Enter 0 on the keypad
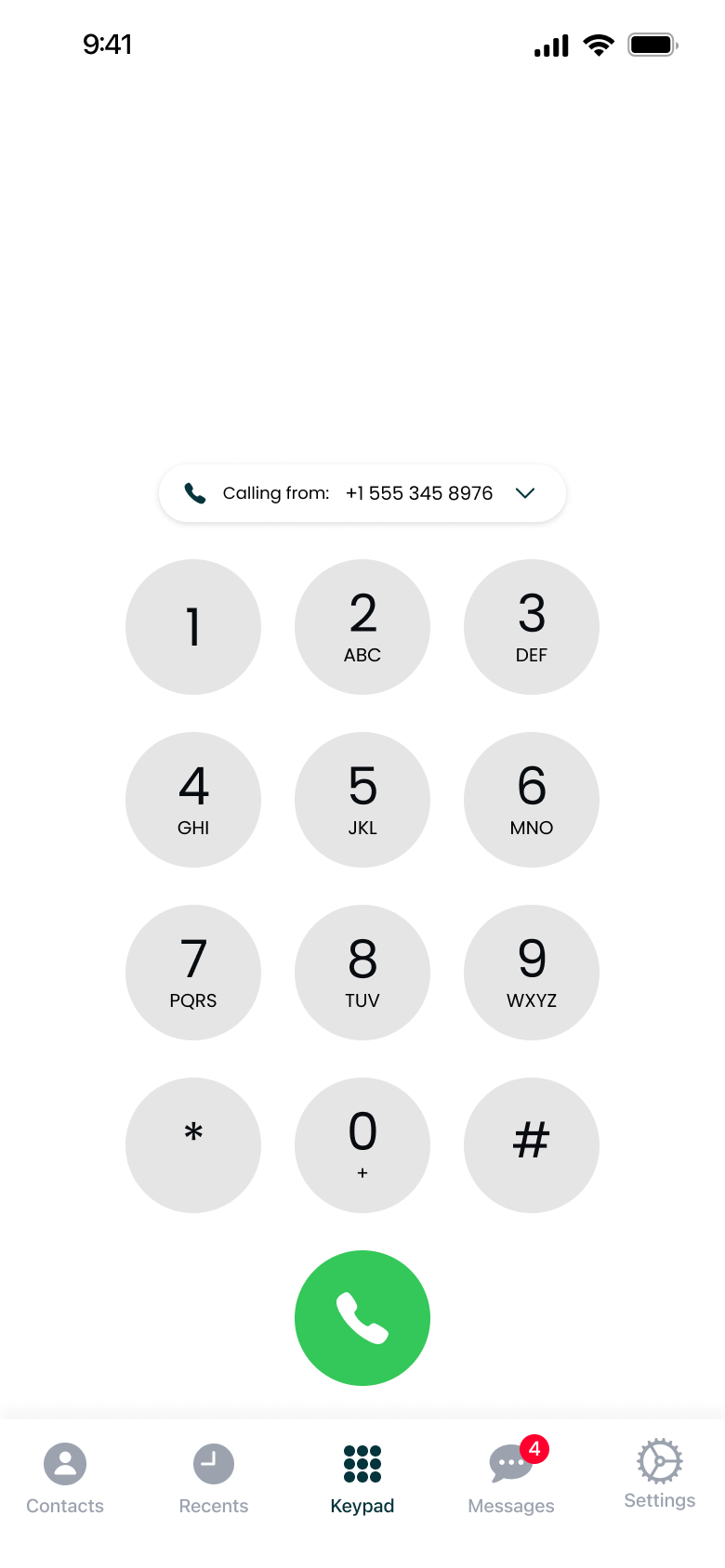 pos(362,1145)
